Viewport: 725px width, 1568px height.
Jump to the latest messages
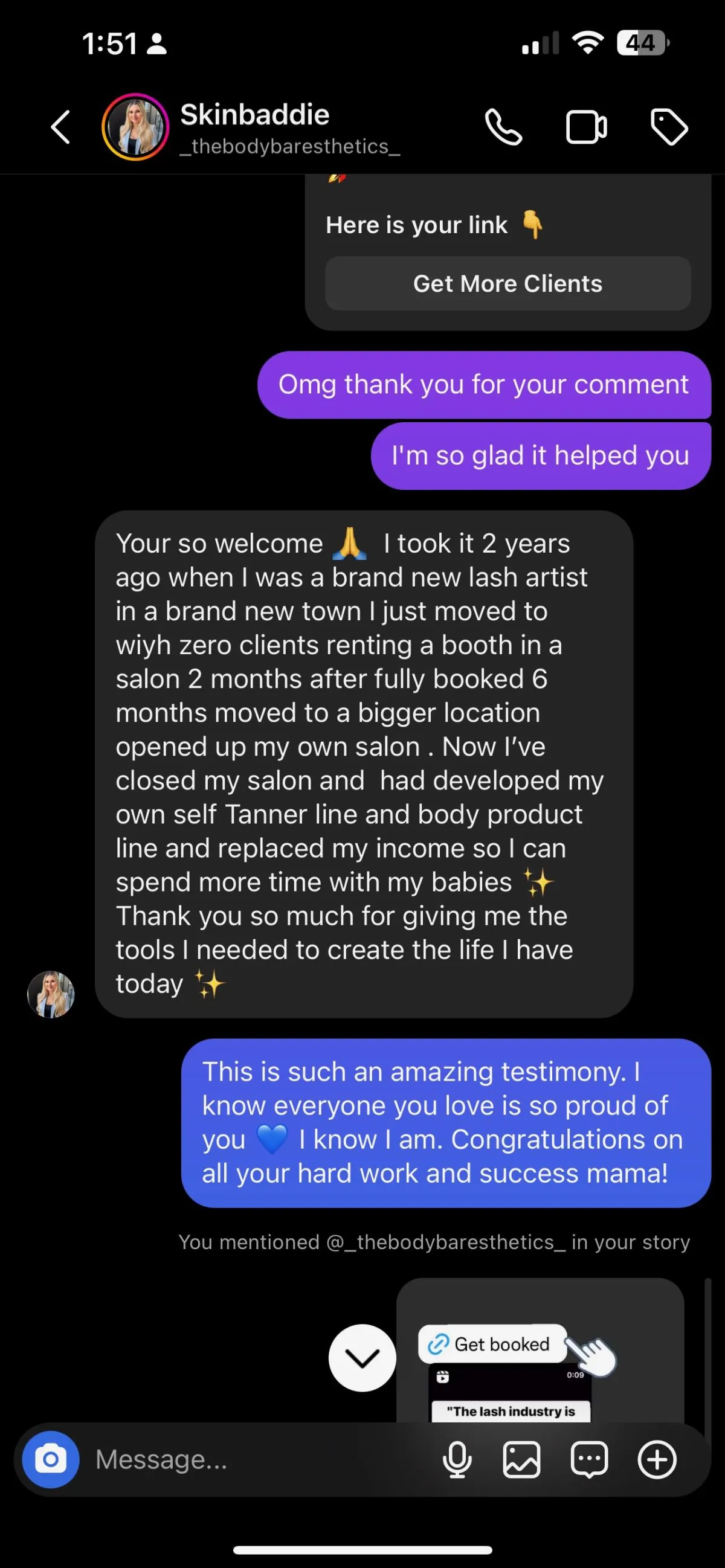point(362,1357)
